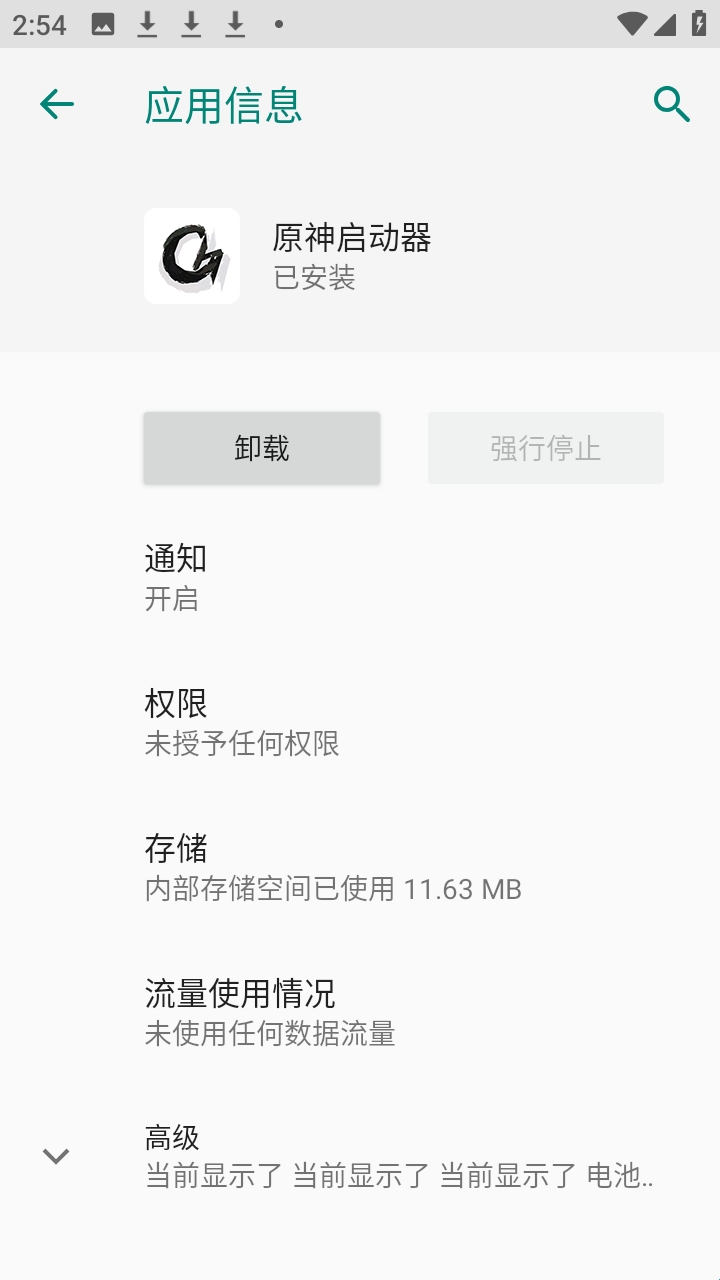This screenshot has height=1280, width=720.
Task: Open the 权限 permissions row
Action: (360, 723)
